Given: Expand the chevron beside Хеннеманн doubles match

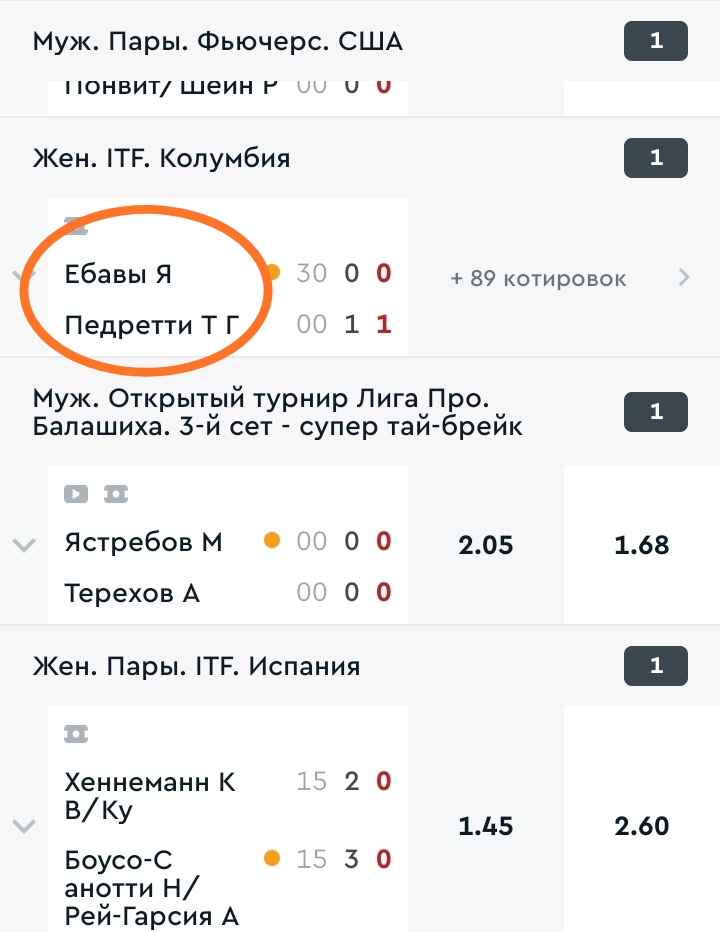Looking at the screenshot, I should click(x=24, y=827).
